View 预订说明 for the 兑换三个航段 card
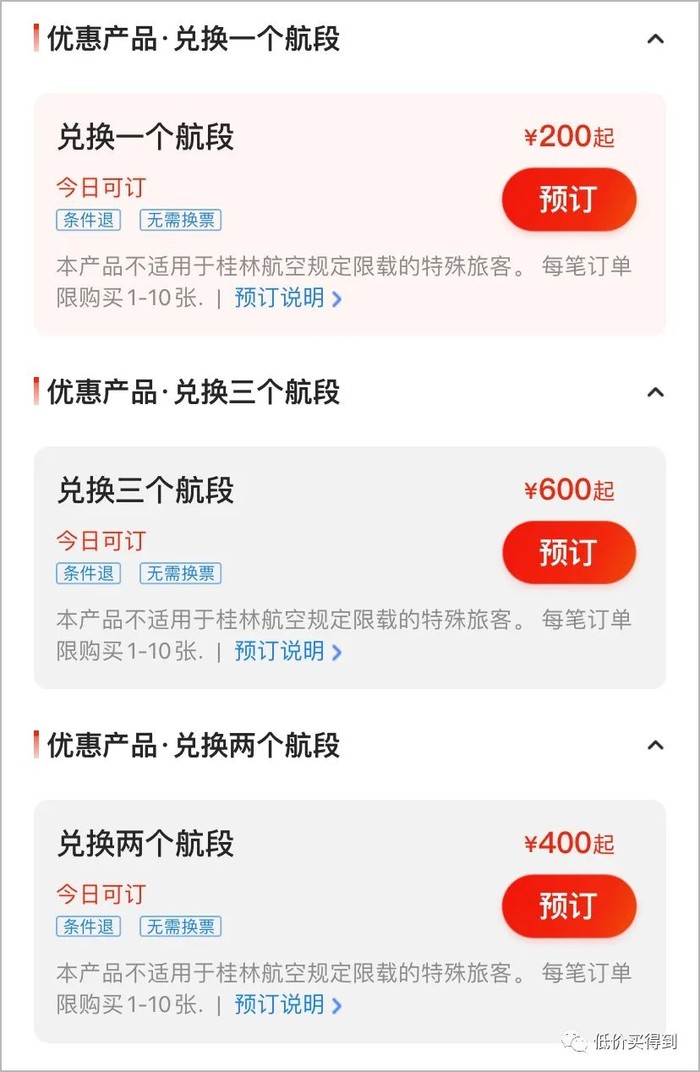 pos(288,651)
